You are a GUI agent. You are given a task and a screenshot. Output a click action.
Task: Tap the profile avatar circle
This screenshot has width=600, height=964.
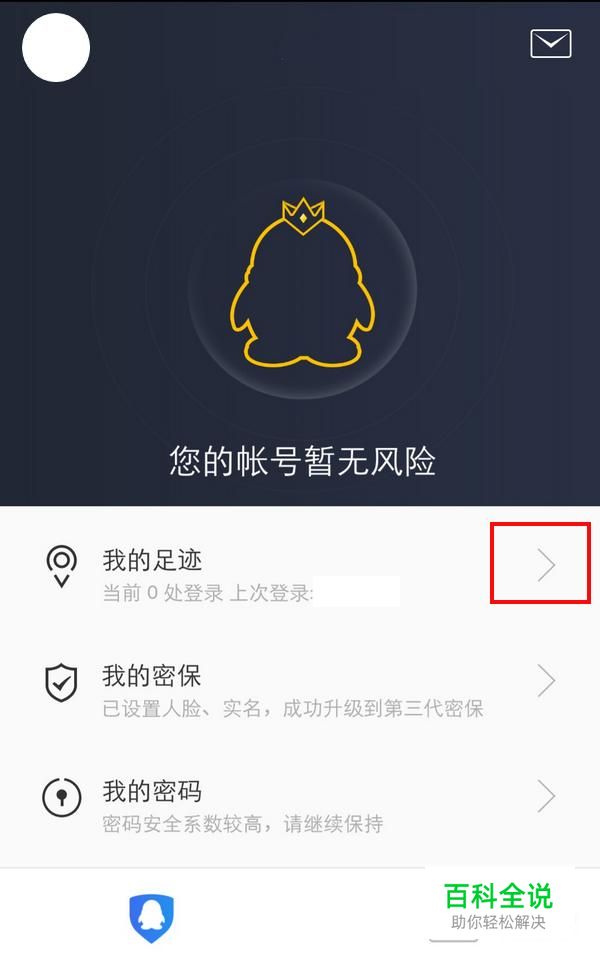(x=56, y=47)
